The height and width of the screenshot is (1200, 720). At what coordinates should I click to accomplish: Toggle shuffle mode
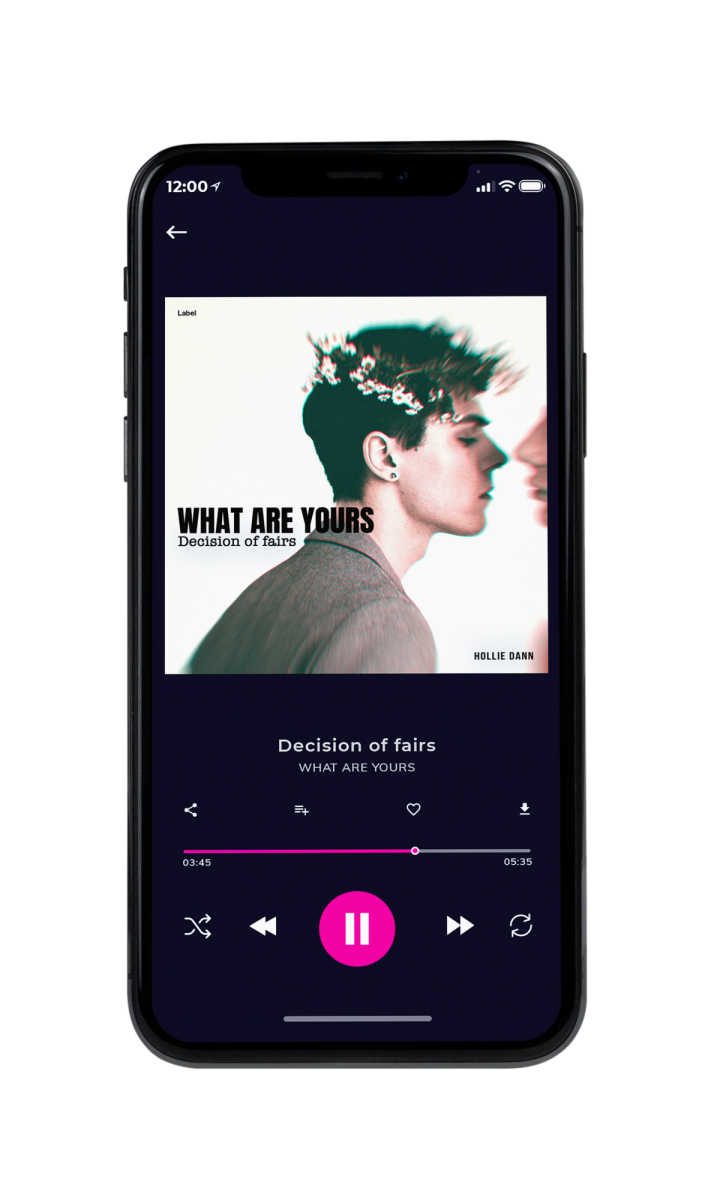click(x=198, y=927)
